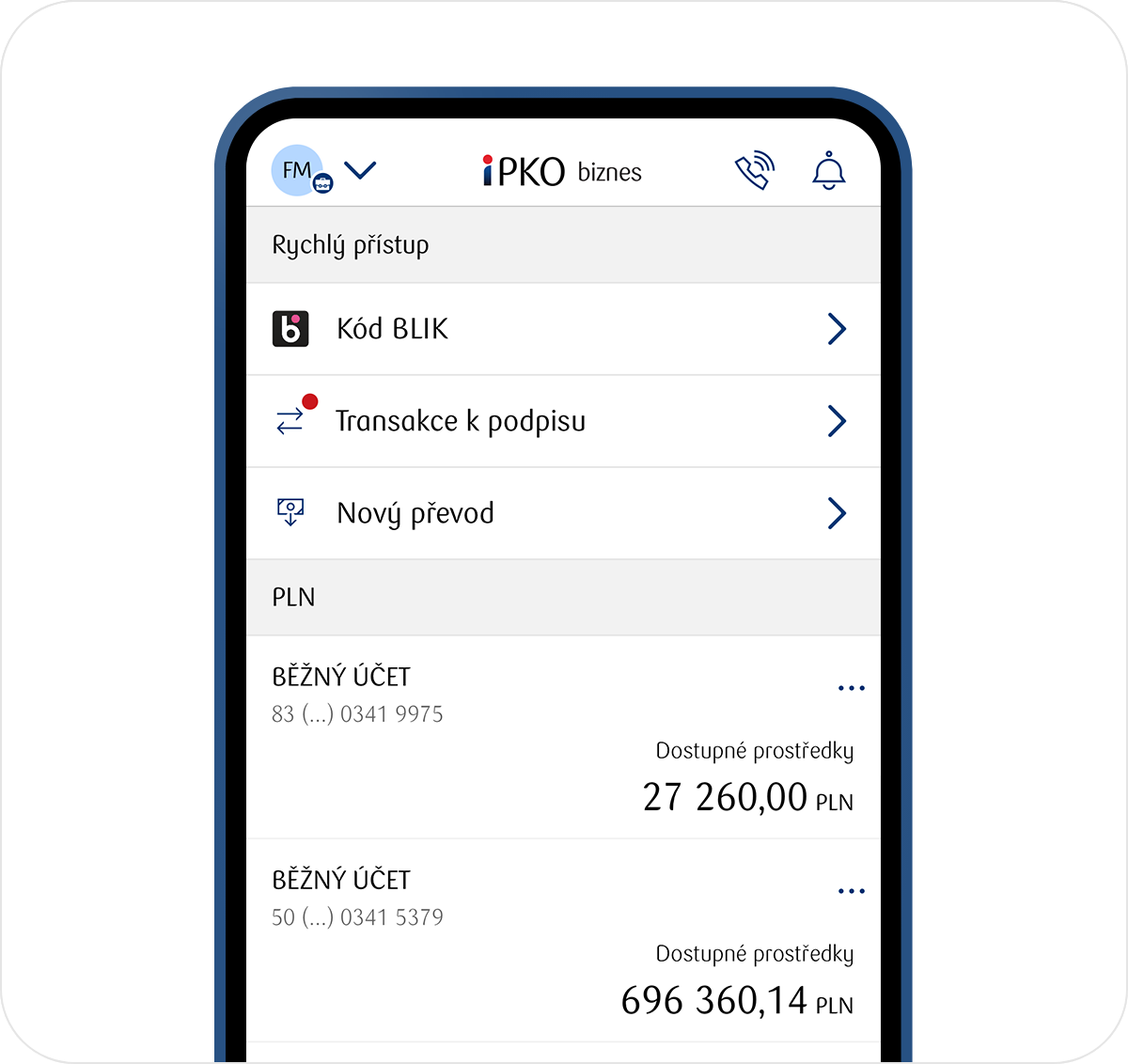The image size is (1128, 1064).
Task: Expand the profile switcher chevron
Action: pos(360,170)
